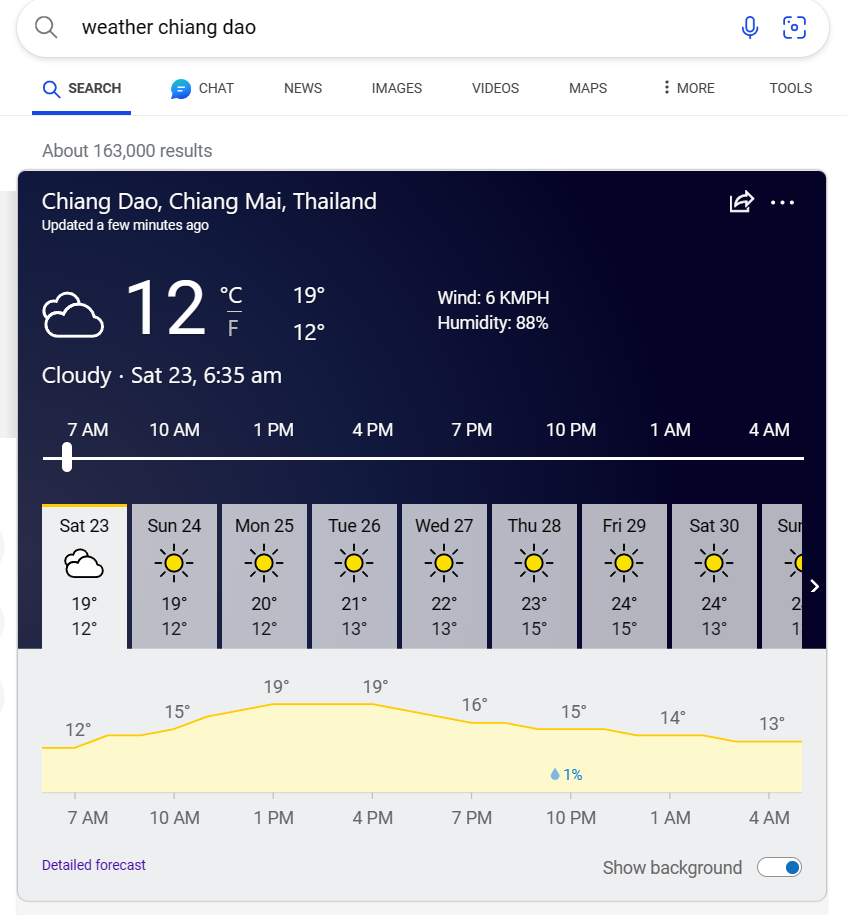
Task: Share the Chiang Dao weather card
Action: click(x=741, y=202)
